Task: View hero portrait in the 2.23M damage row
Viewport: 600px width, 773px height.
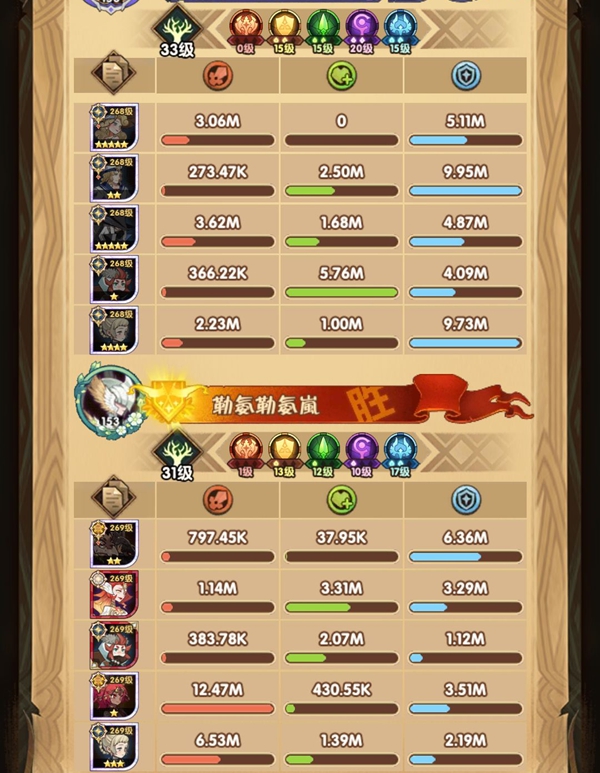Action: pyautogui.click(x=113, y=330)
